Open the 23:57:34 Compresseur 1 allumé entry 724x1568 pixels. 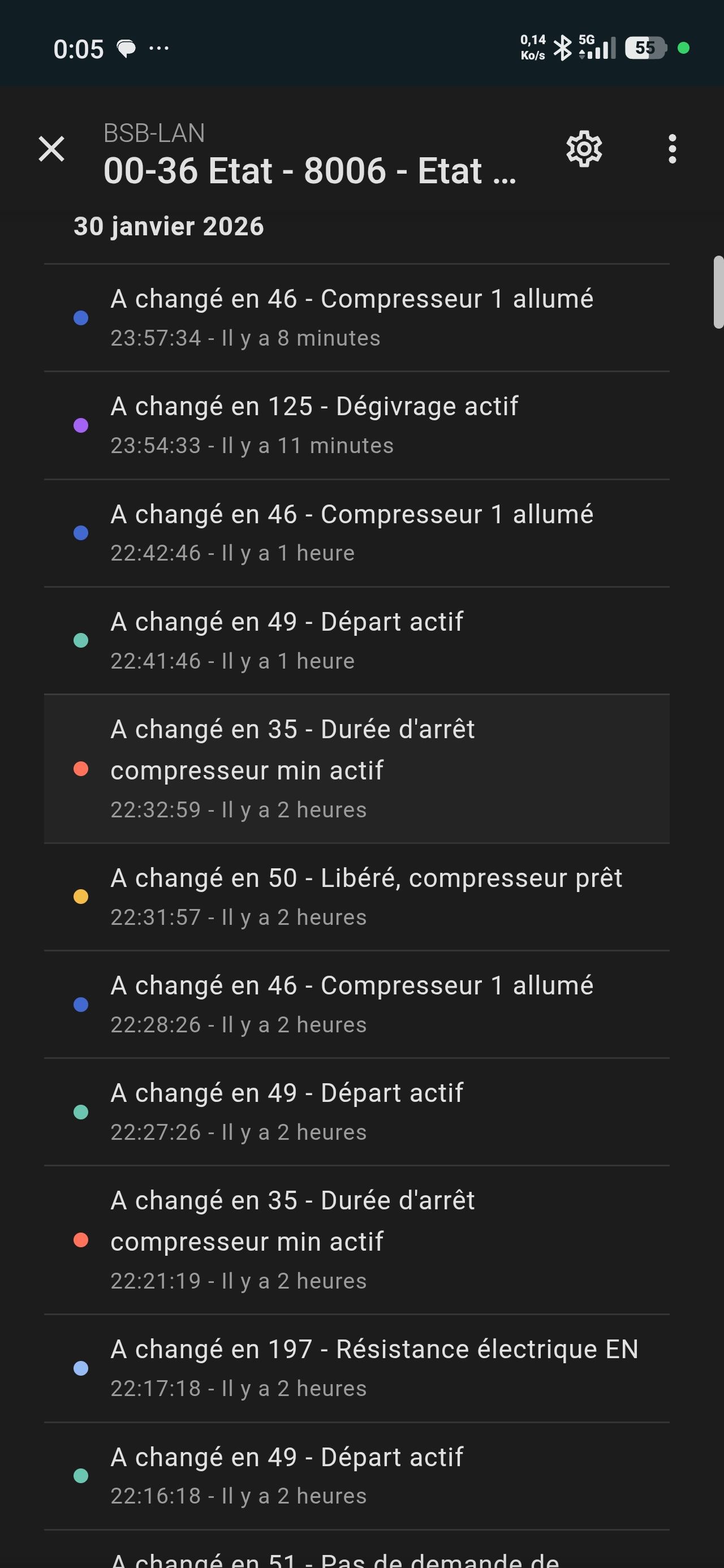(356, 318)
